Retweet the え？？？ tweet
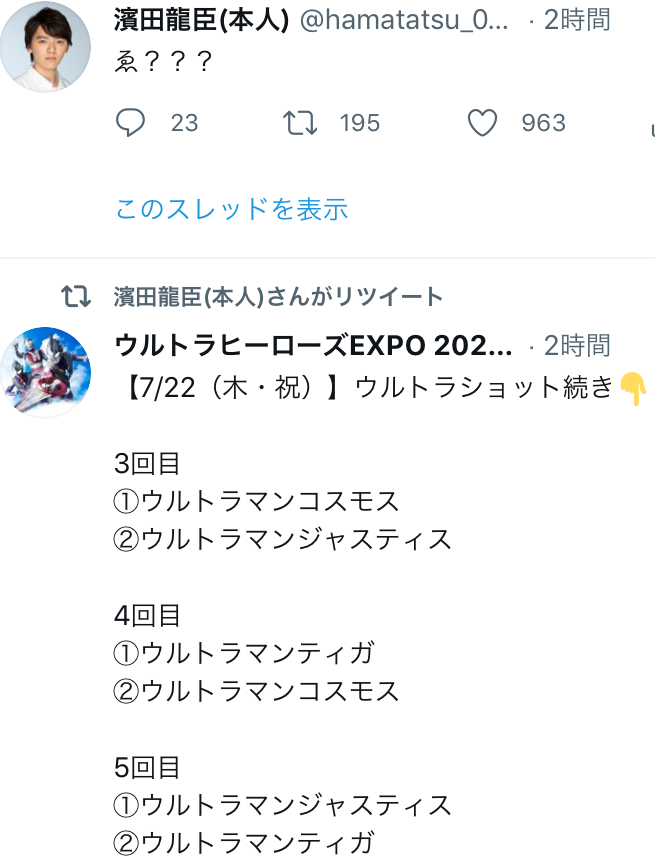 pos(300,123)
